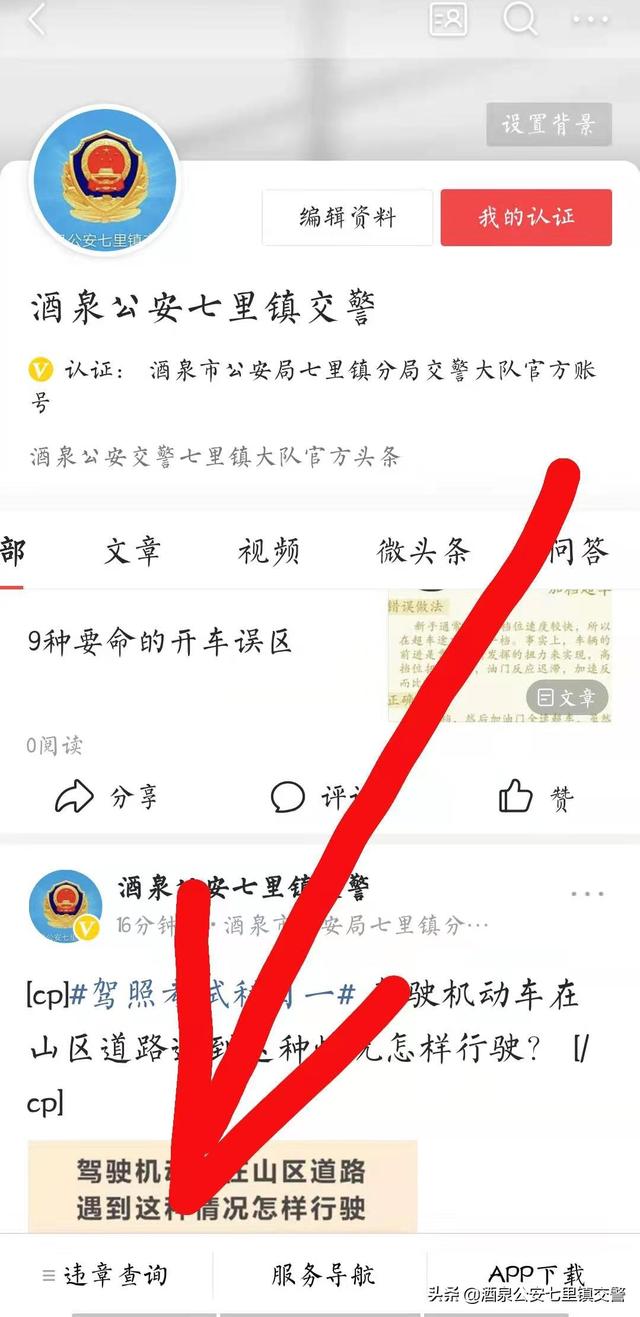
Task: Open the overflow menu on the 16分钟 post
Action: [x=587, y=894]
